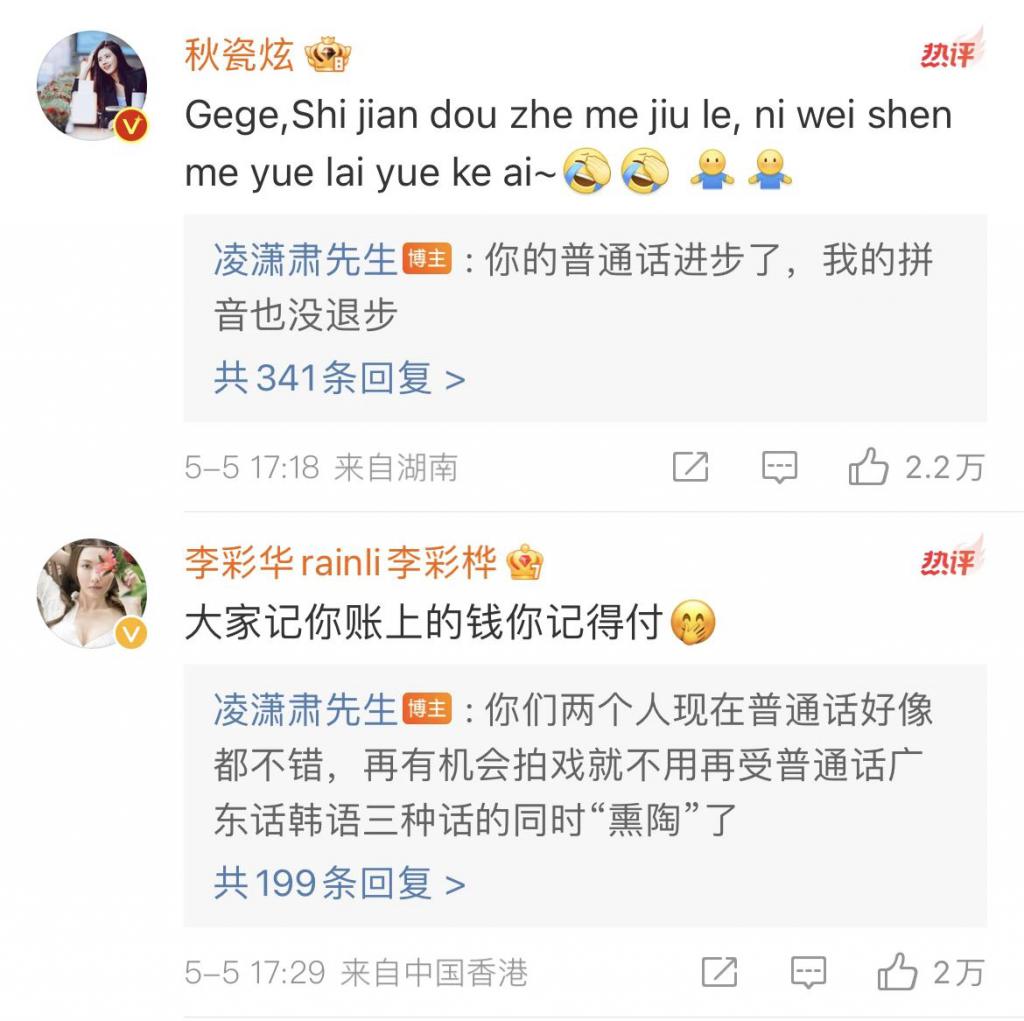Screen dimensions: 1024x1021
Task: Like 秋瓷炫's comment with 2.2万 likes
Action: tap(868, 467)
